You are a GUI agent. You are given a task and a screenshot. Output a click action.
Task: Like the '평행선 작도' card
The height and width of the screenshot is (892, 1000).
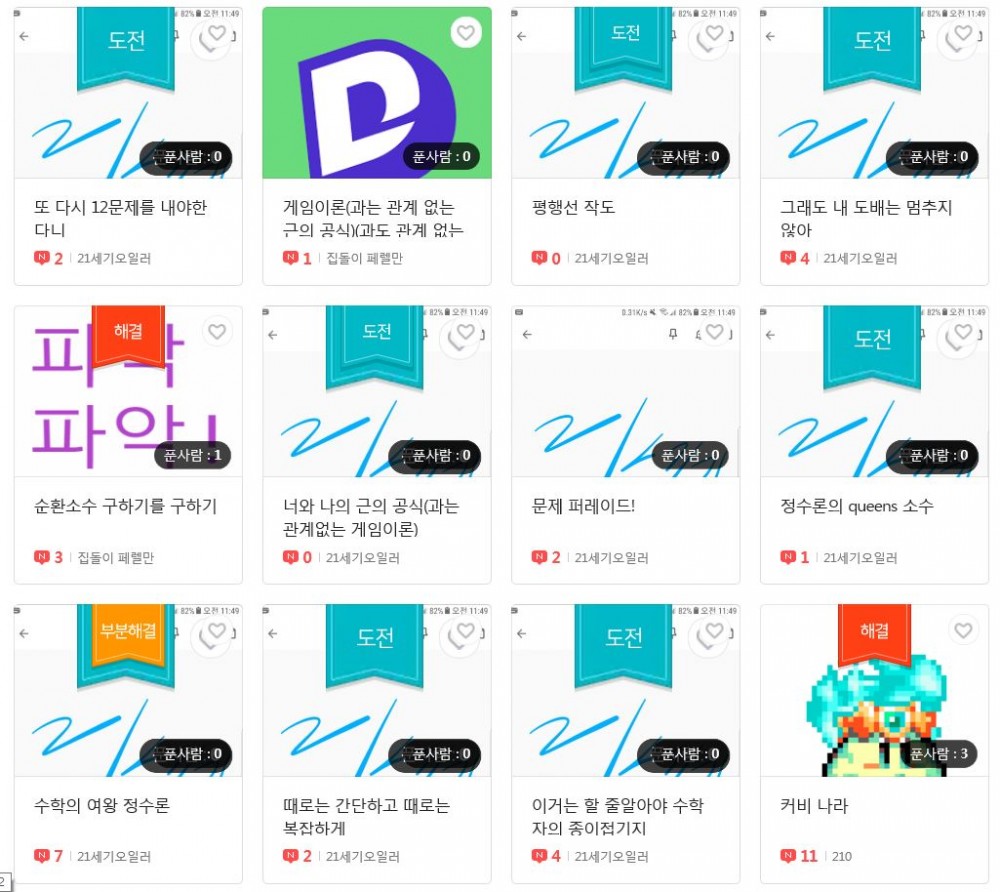tap(713, 34)
